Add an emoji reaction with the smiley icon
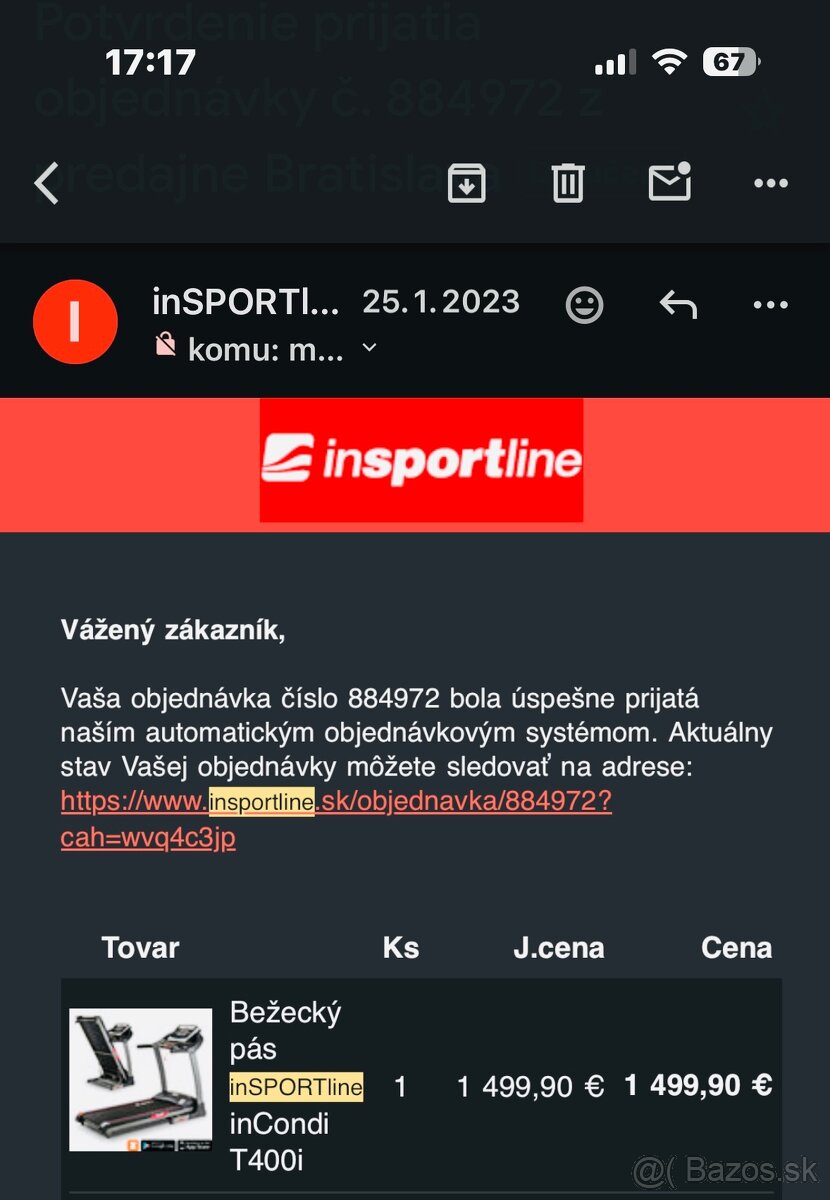This screenshot has height=1200, width=830. coord(584,305)
